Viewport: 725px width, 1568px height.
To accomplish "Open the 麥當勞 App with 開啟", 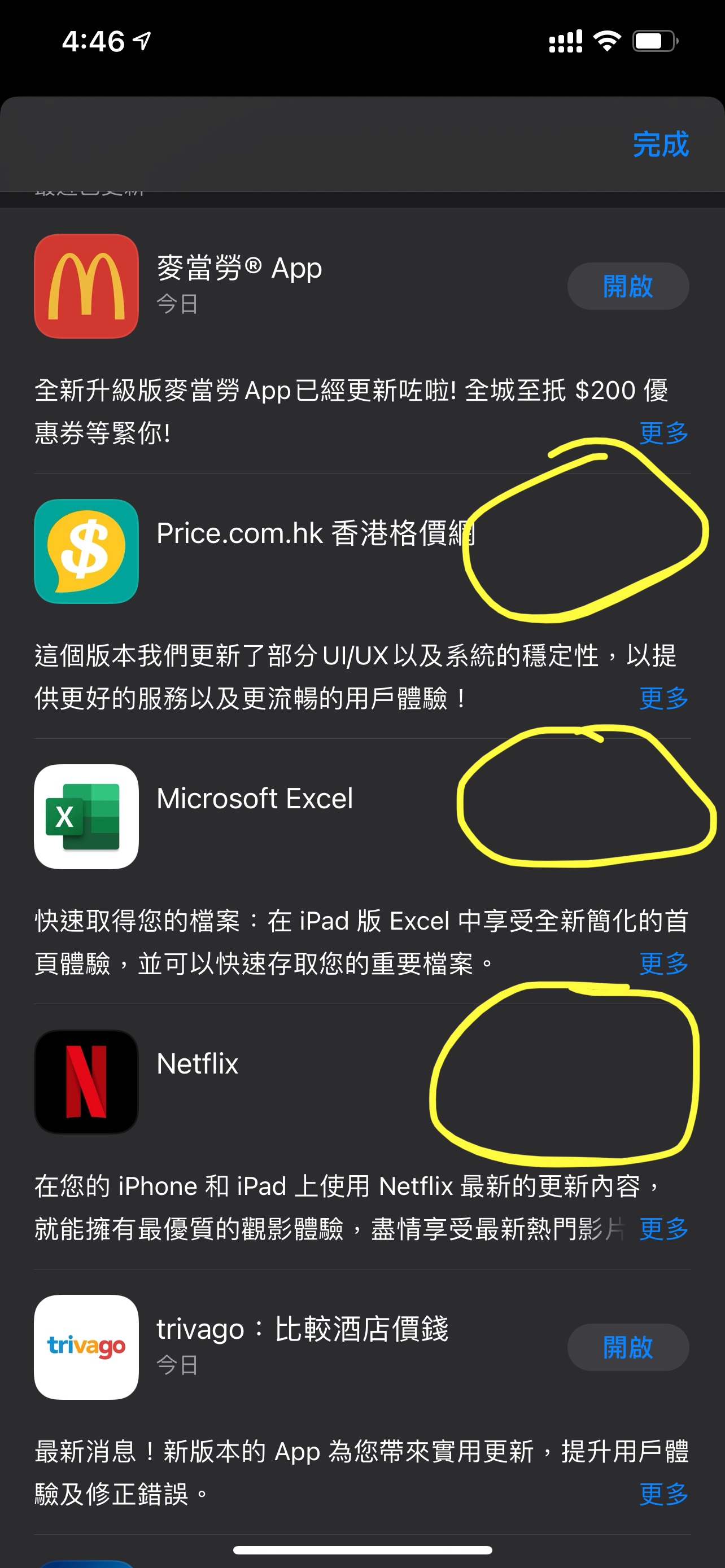I will tap(628, 286).
